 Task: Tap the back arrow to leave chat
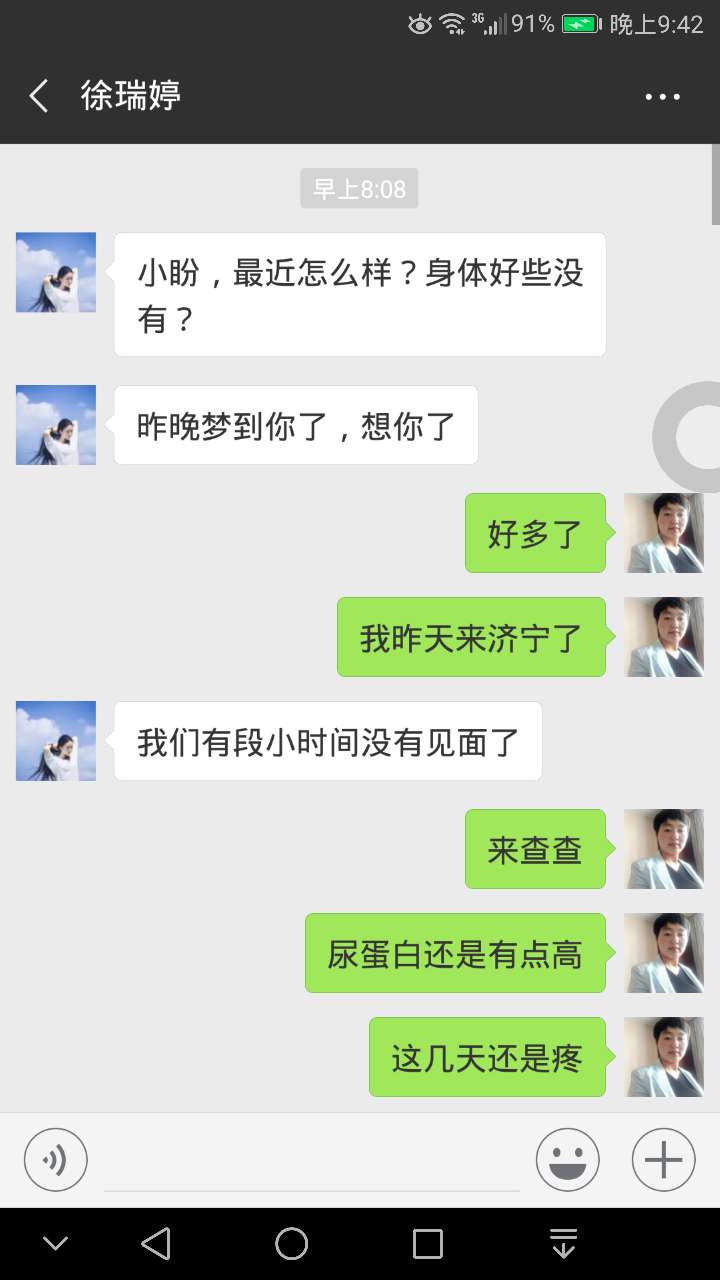37,95
